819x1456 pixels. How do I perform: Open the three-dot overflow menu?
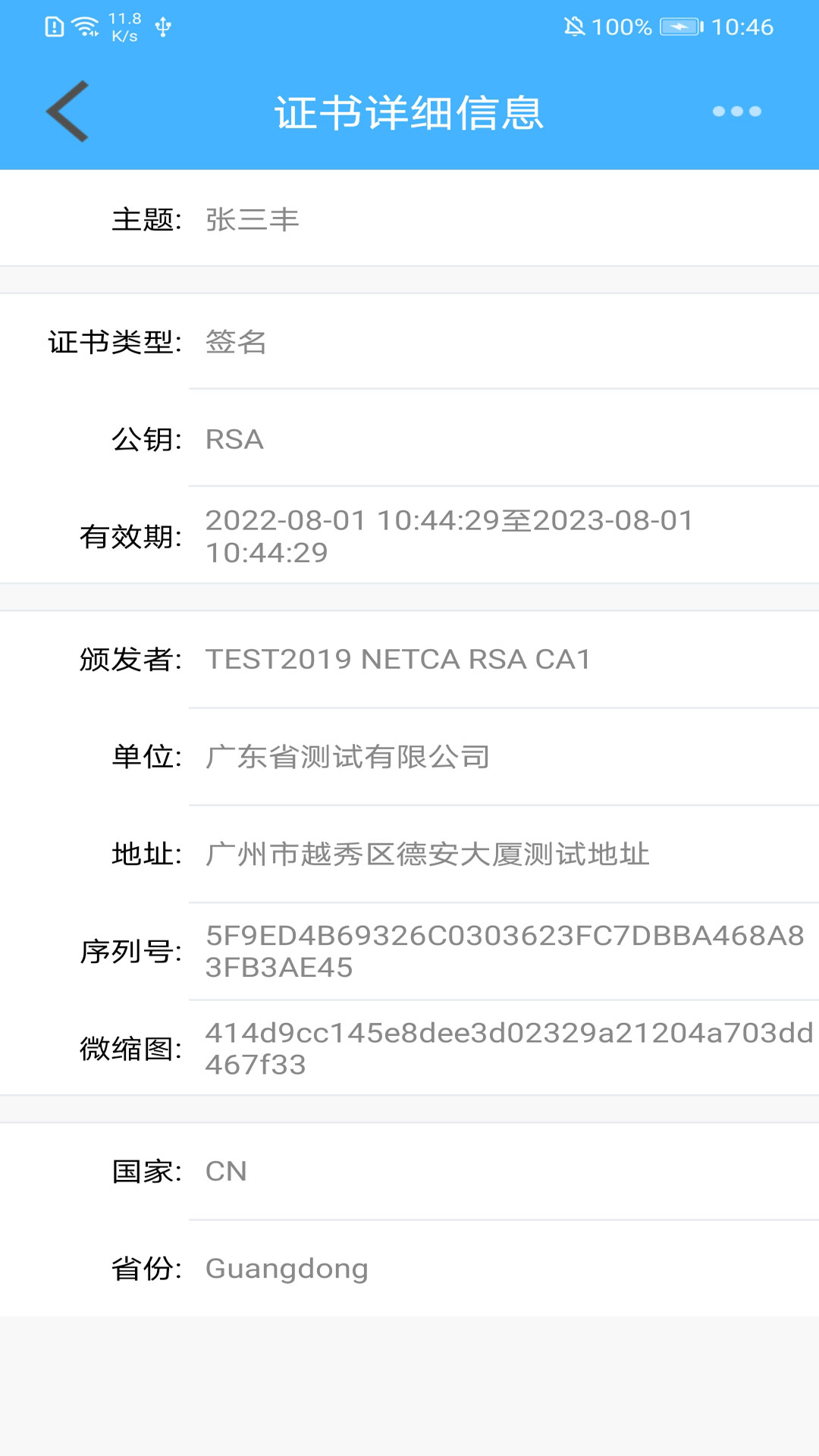[736, 111]
